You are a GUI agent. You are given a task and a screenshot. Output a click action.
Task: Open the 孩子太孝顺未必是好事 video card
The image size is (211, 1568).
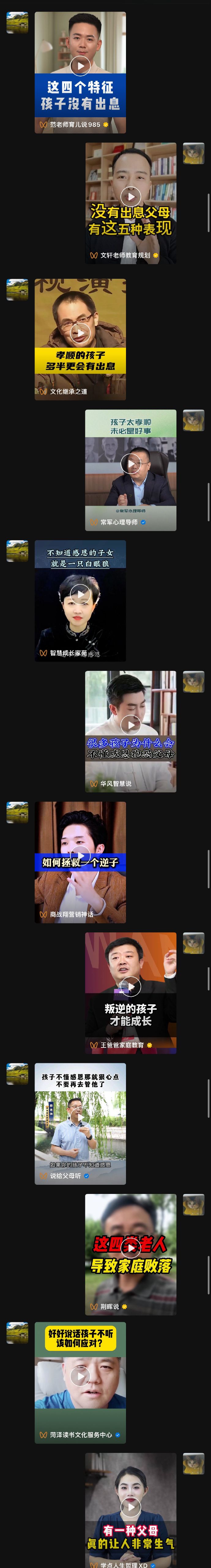click(131, 464)
